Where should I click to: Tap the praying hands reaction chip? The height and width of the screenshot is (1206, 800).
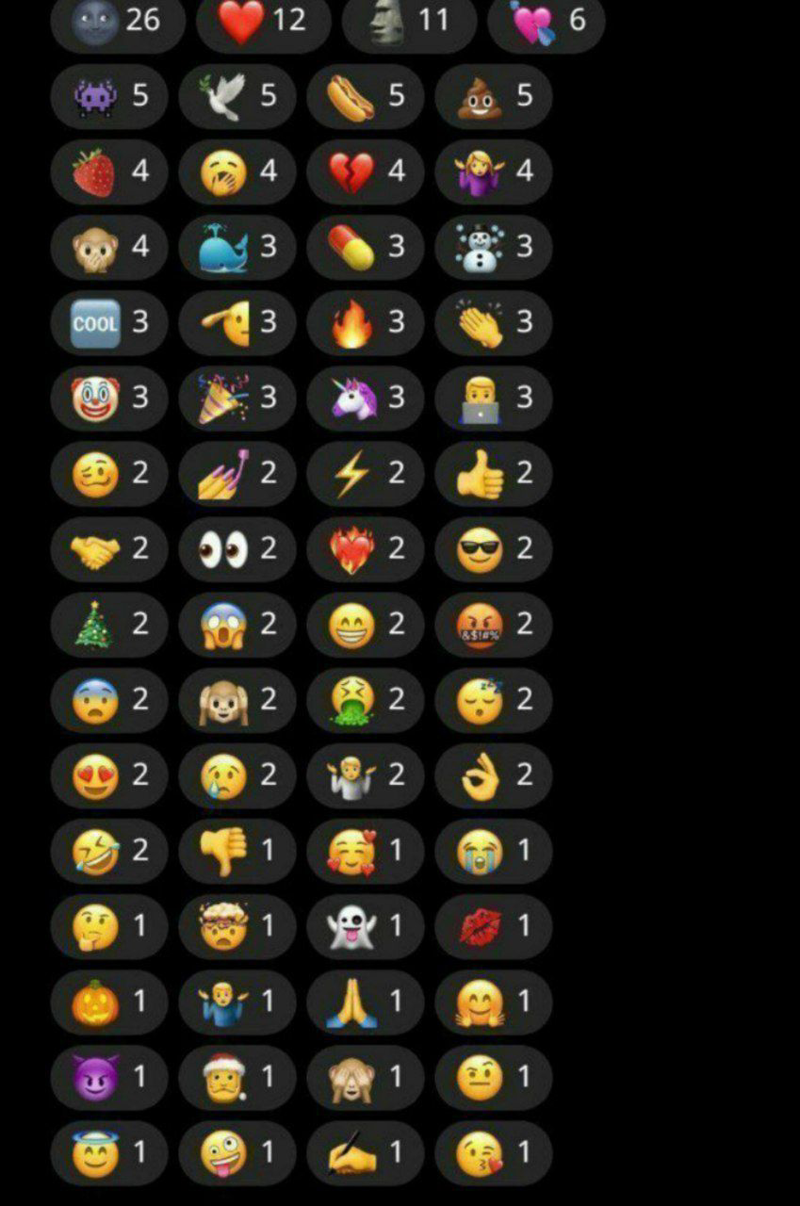[x=365, y=1002]
